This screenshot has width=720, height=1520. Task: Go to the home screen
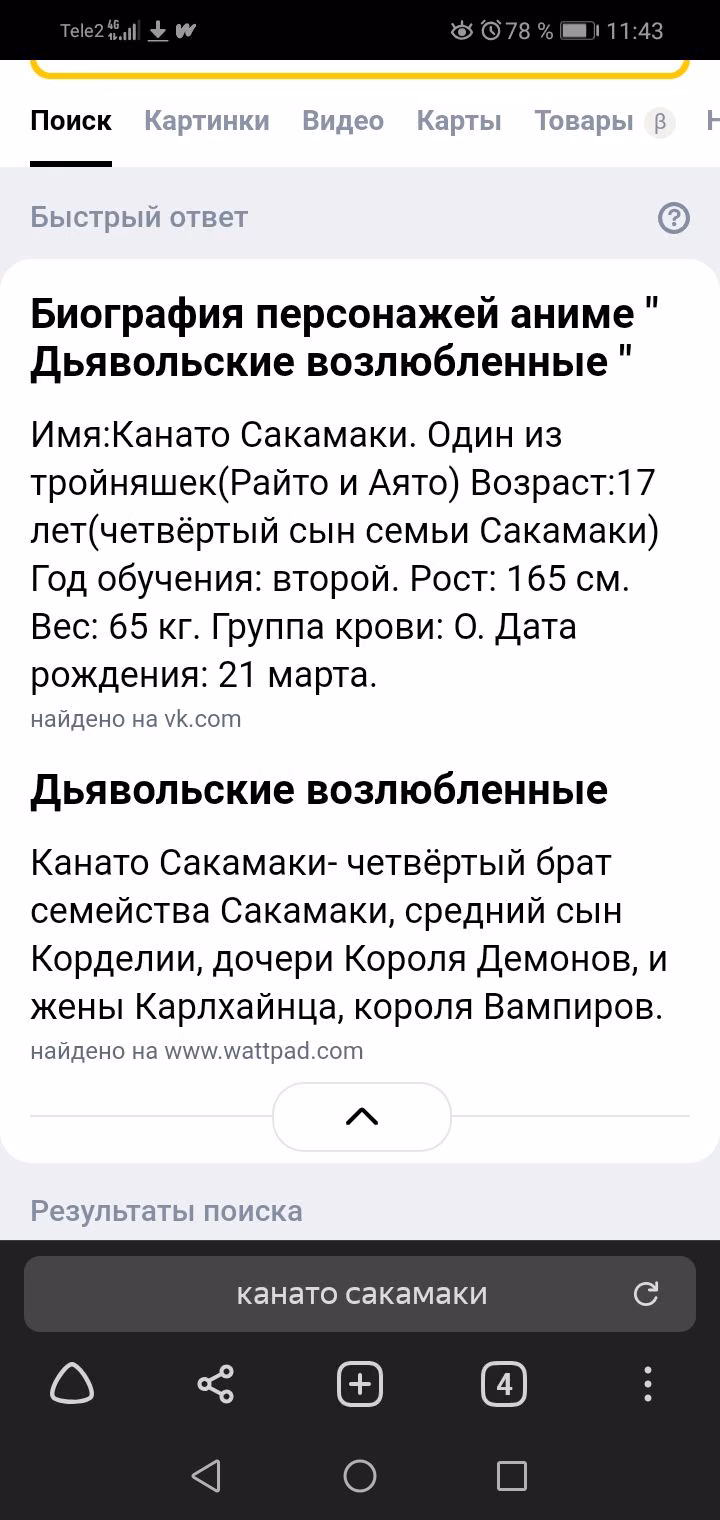pyautogui.click(x=360, y=1476)
